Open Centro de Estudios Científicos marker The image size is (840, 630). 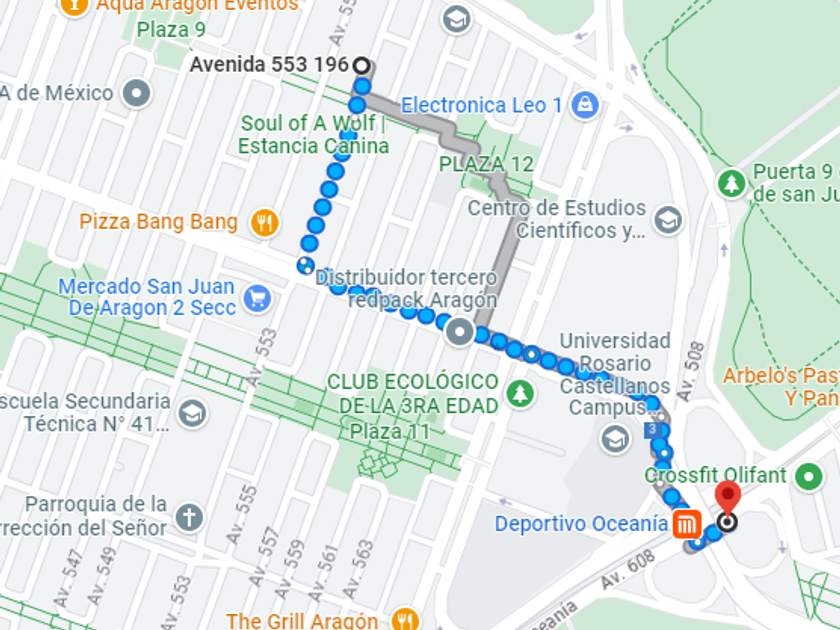(668, 220)
